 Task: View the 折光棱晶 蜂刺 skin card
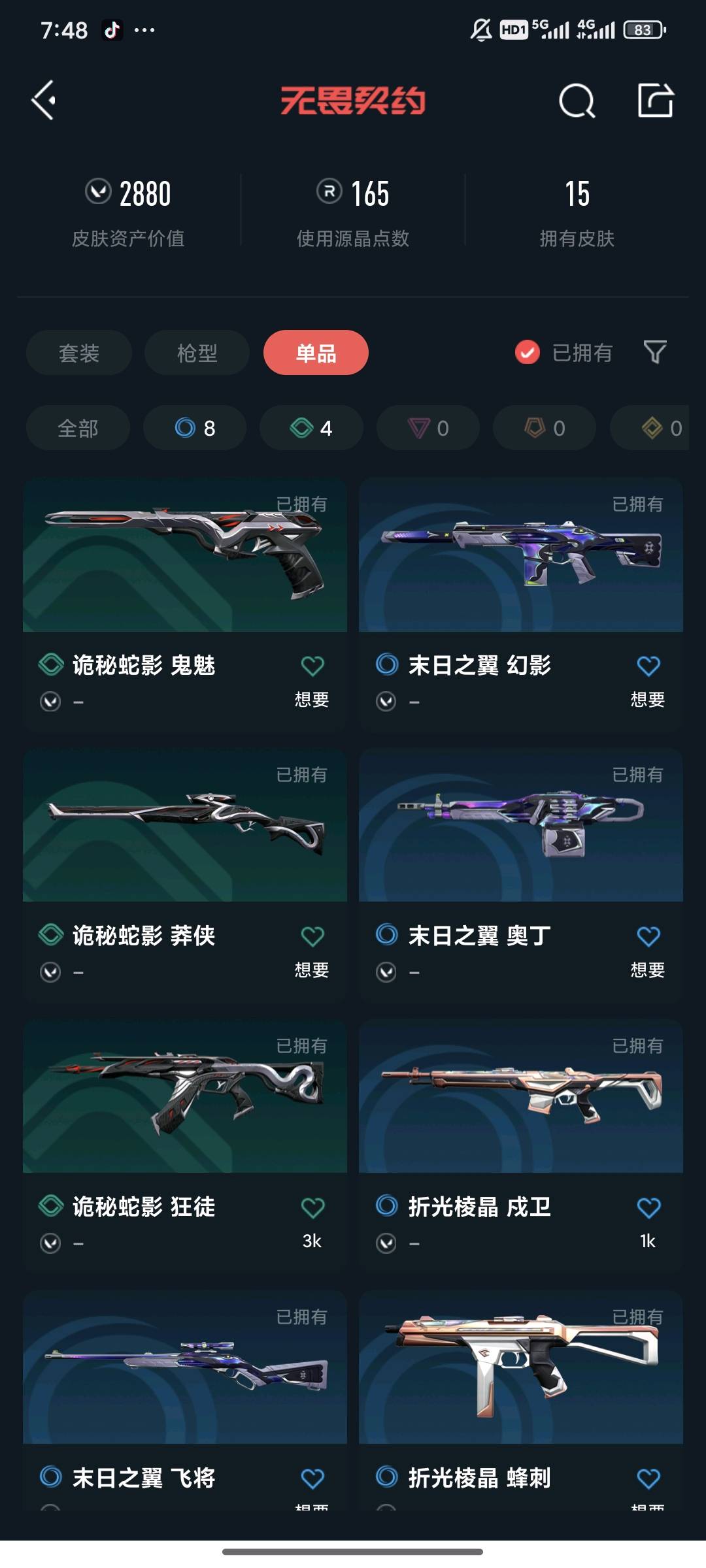tap(520, 1369)
